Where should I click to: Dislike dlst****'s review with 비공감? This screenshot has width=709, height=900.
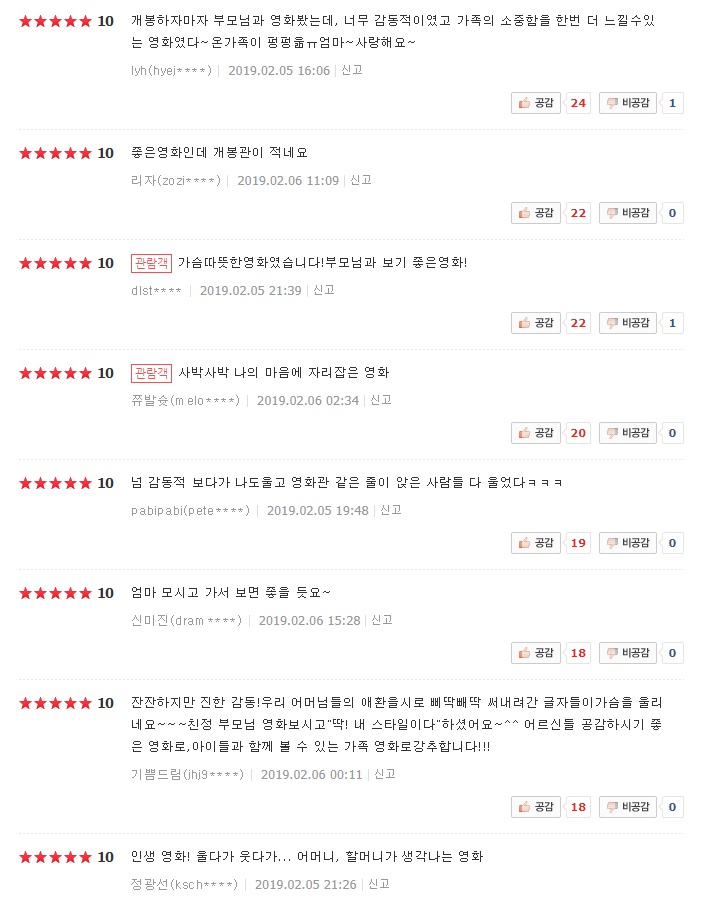[x=628, y=323]
